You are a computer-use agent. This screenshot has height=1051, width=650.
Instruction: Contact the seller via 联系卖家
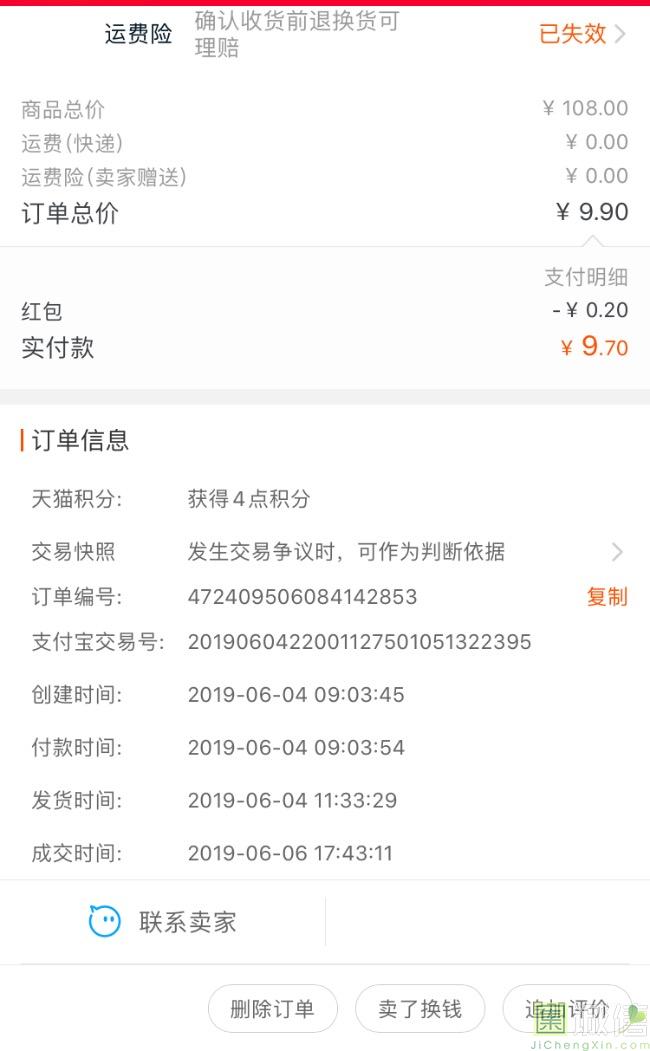pos(163,922)
